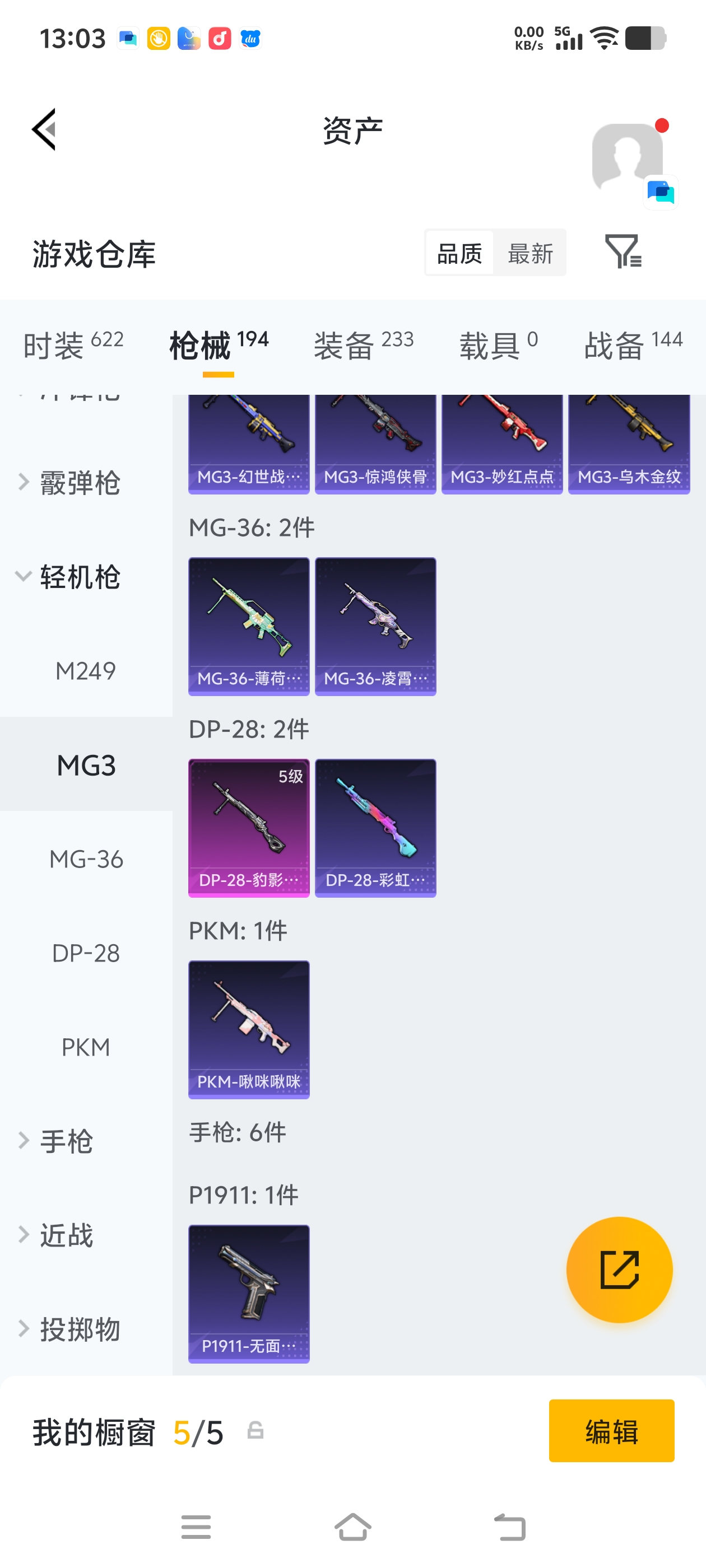Screen dimensions: 706x1568
Task: Select the DP-28 category in sidebar
Action: coord(86,953)
